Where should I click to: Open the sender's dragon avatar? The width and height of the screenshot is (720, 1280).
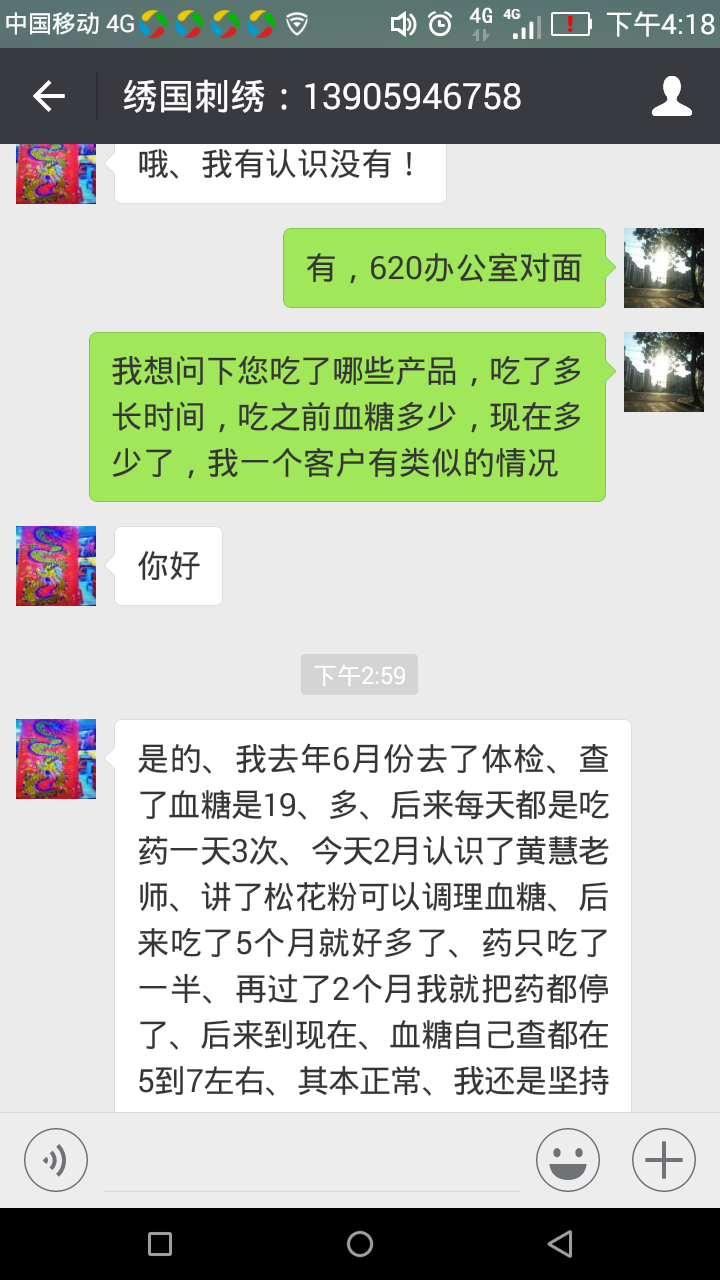55,758
